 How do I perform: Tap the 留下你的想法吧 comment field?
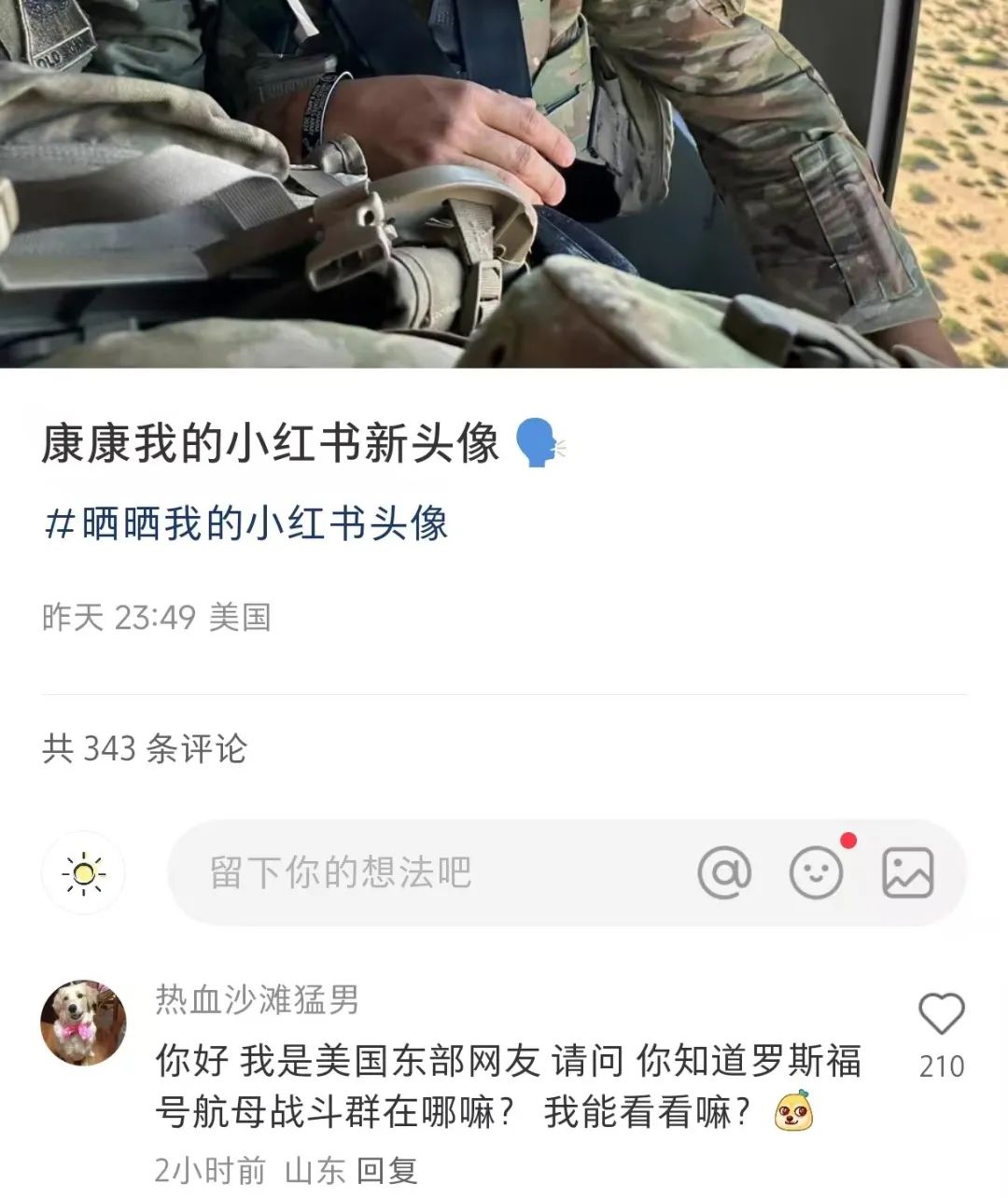click(x=420, y=873)
